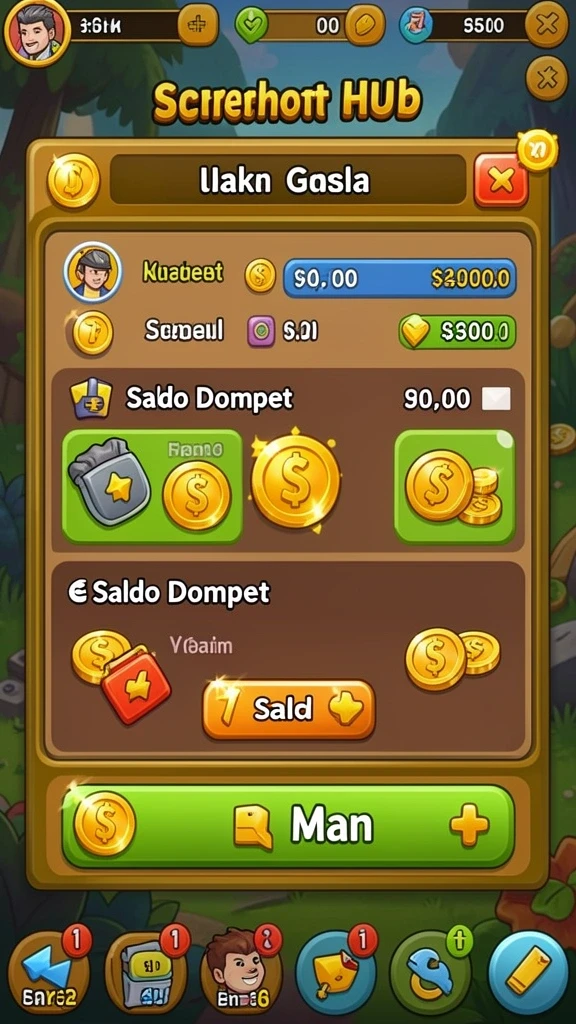Close the dialog with the red X button
Viewport: 576px width, 1024px height.
click(500, 181)
